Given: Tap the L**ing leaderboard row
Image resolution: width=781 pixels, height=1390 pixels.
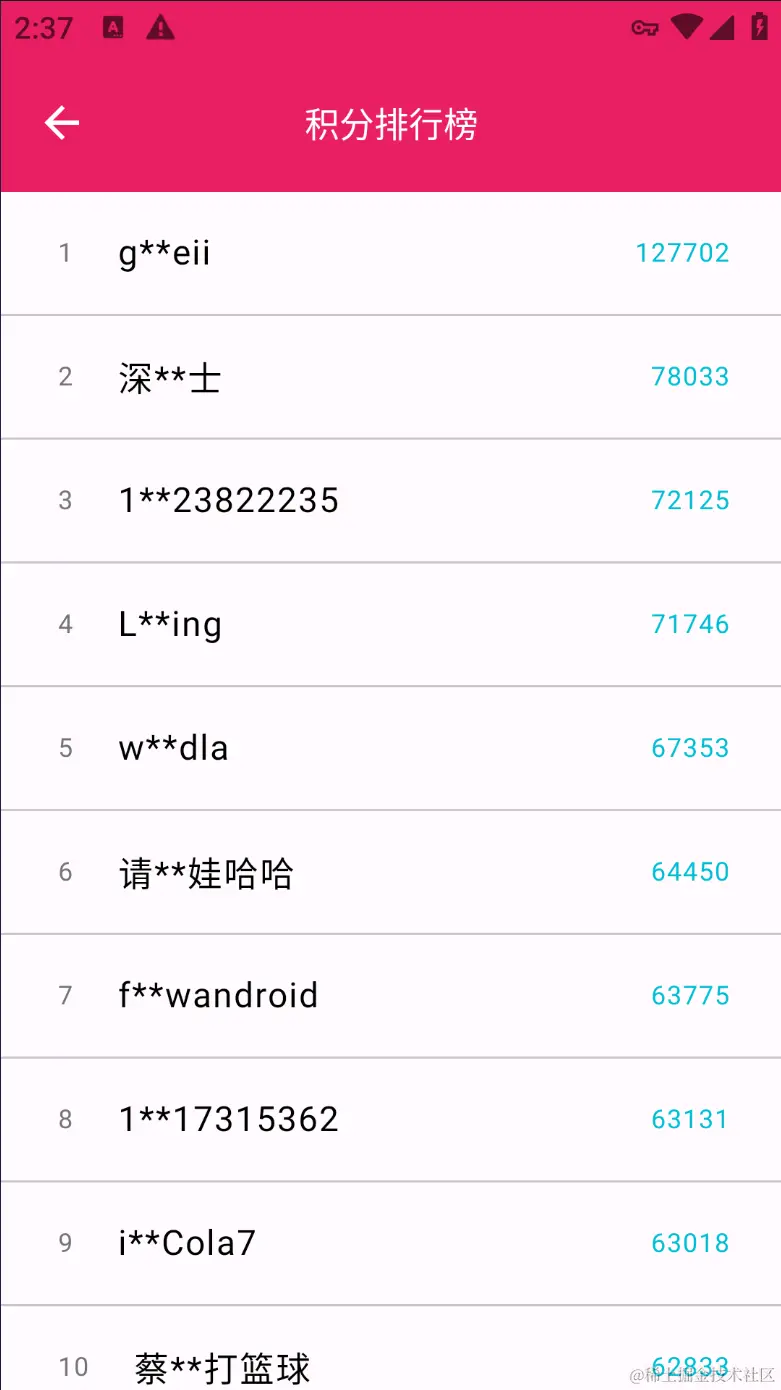Looking at the screenshot, I should click(390, 624).
